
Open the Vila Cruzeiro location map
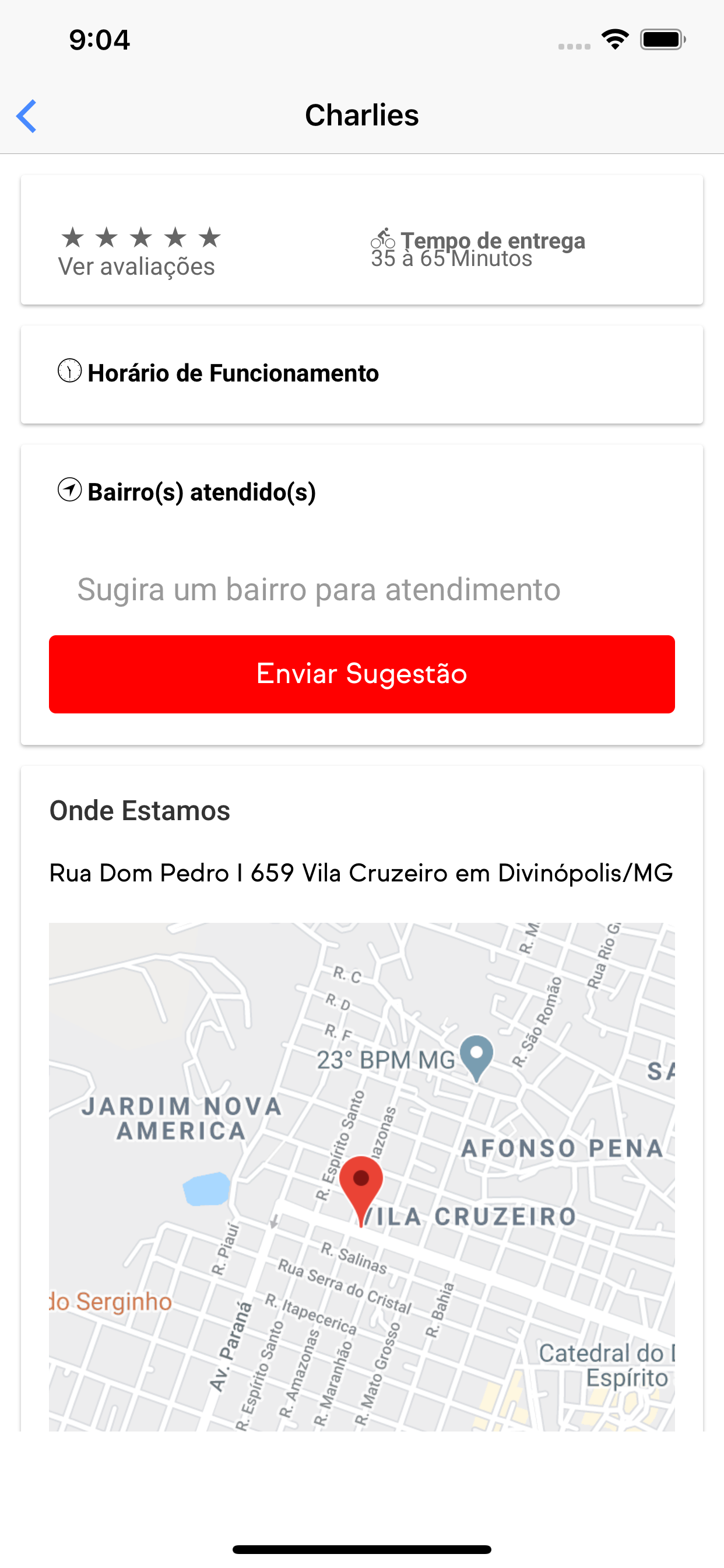pos(362,1177)
